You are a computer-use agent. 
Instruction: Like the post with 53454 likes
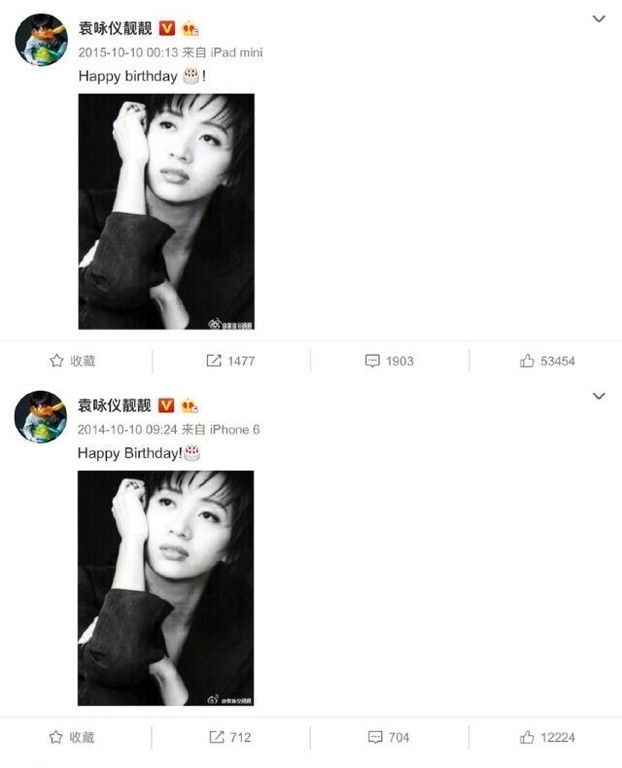(547, 361)
